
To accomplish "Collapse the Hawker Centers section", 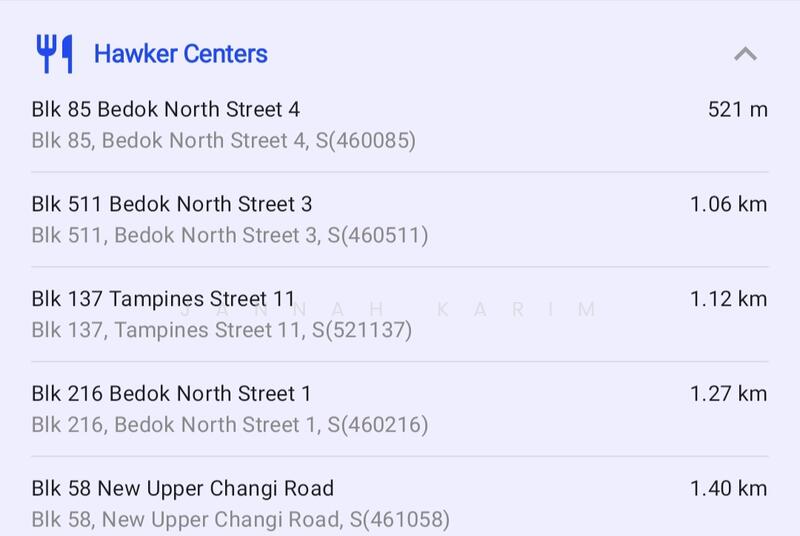I will tap(745, 54).
